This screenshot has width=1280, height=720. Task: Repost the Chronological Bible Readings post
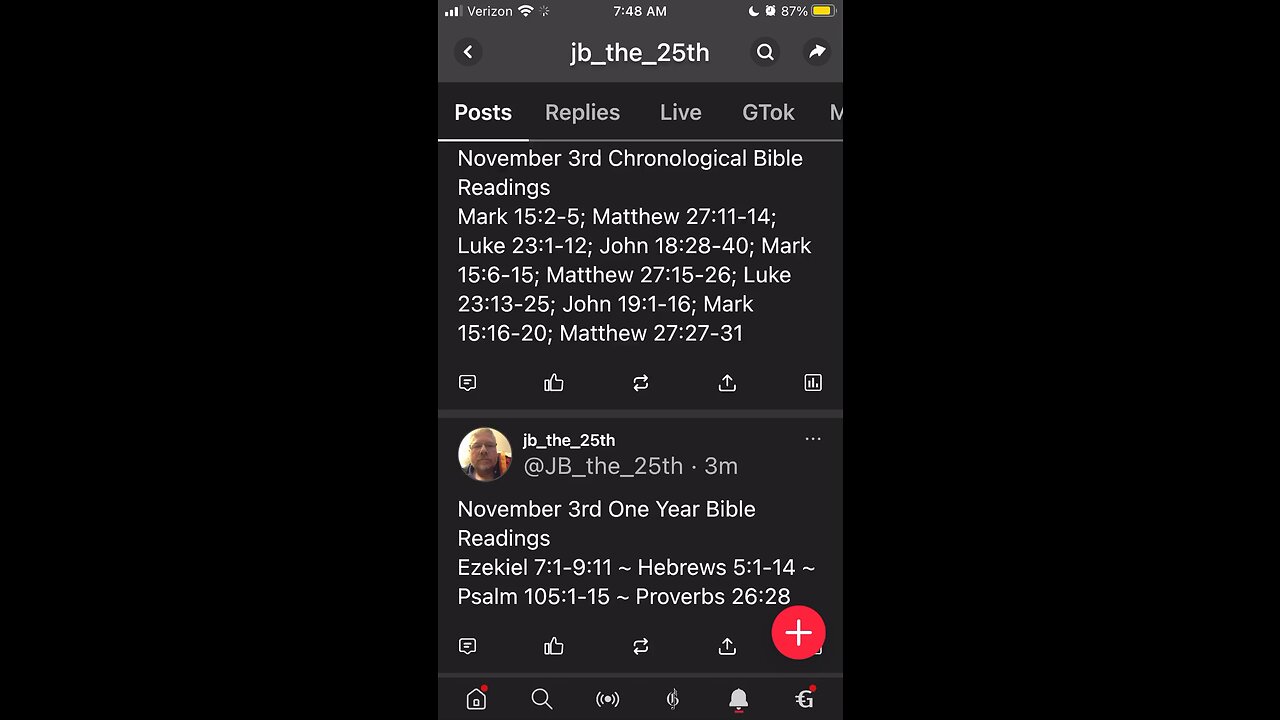[641, 383]
